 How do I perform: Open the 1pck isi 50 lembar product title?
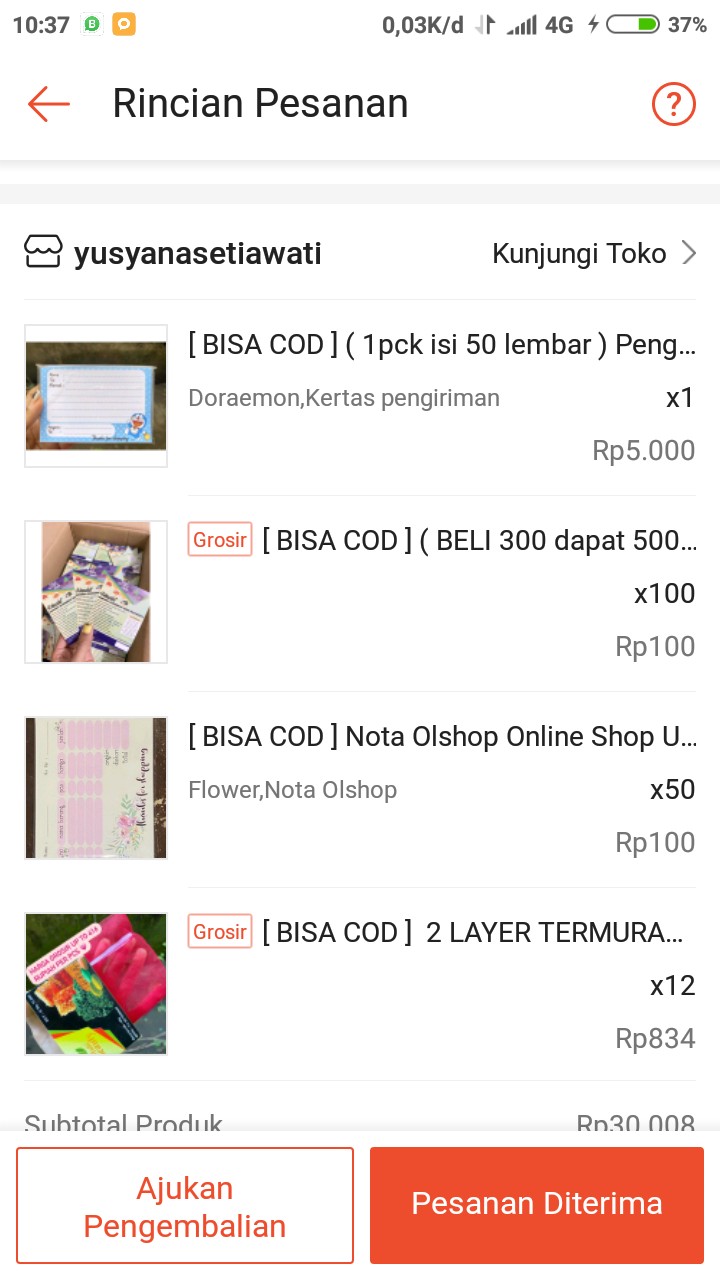point(440,344)
